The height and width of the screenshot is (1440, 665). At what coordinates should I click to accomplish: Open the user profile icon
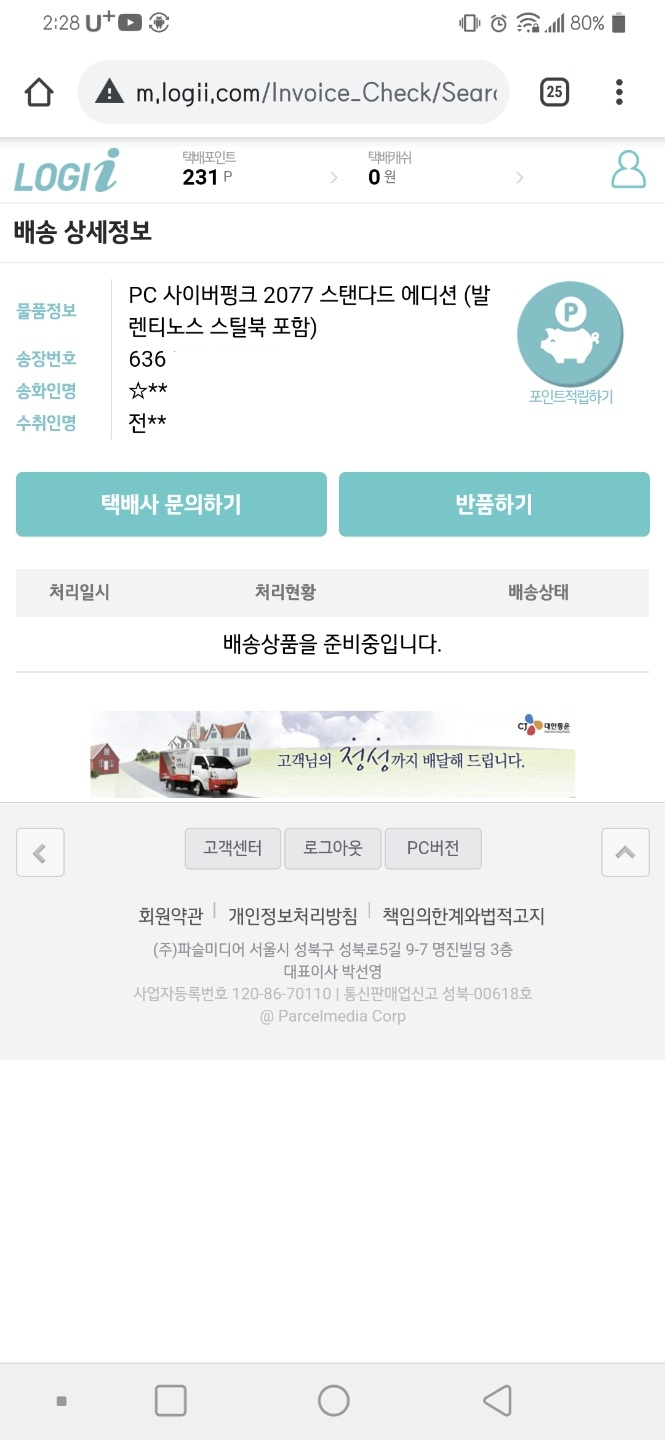pyautogui.click(x=628, y=170)
